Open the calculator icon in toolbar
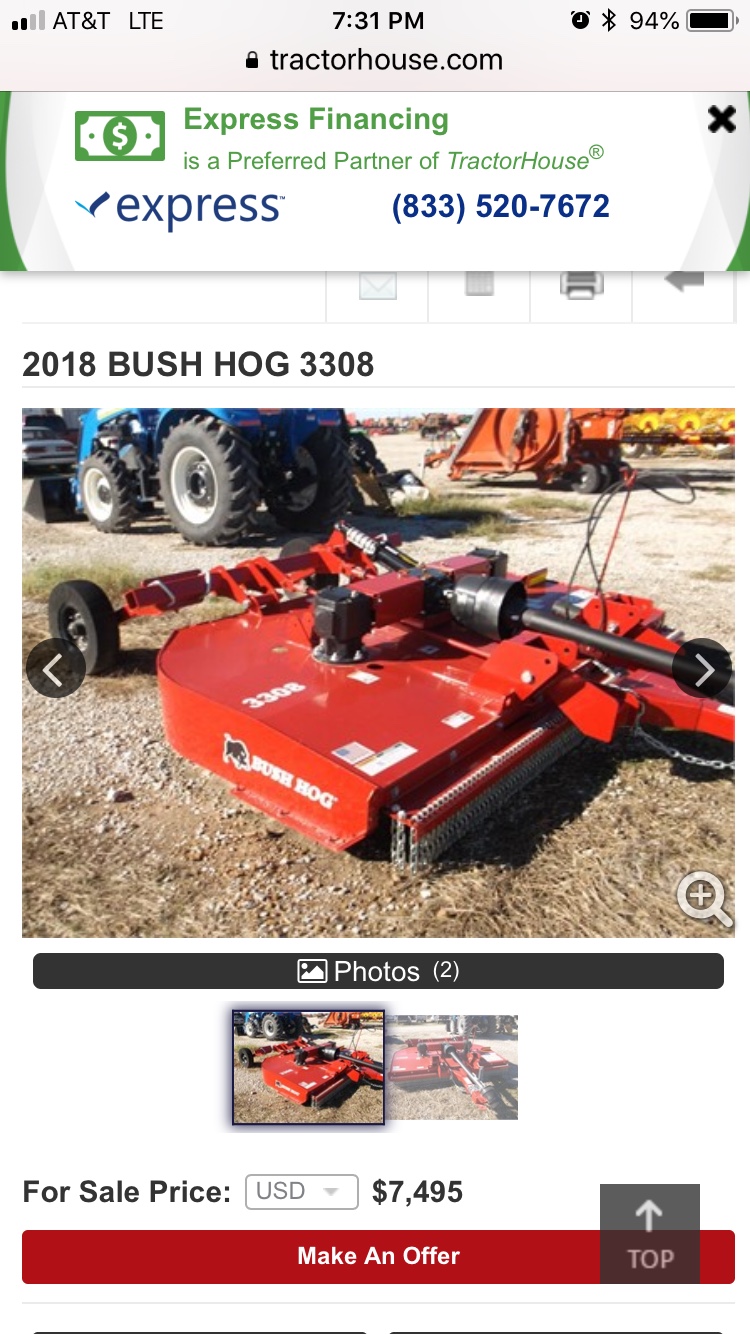 pyautogui.click(x=480, y=285)
